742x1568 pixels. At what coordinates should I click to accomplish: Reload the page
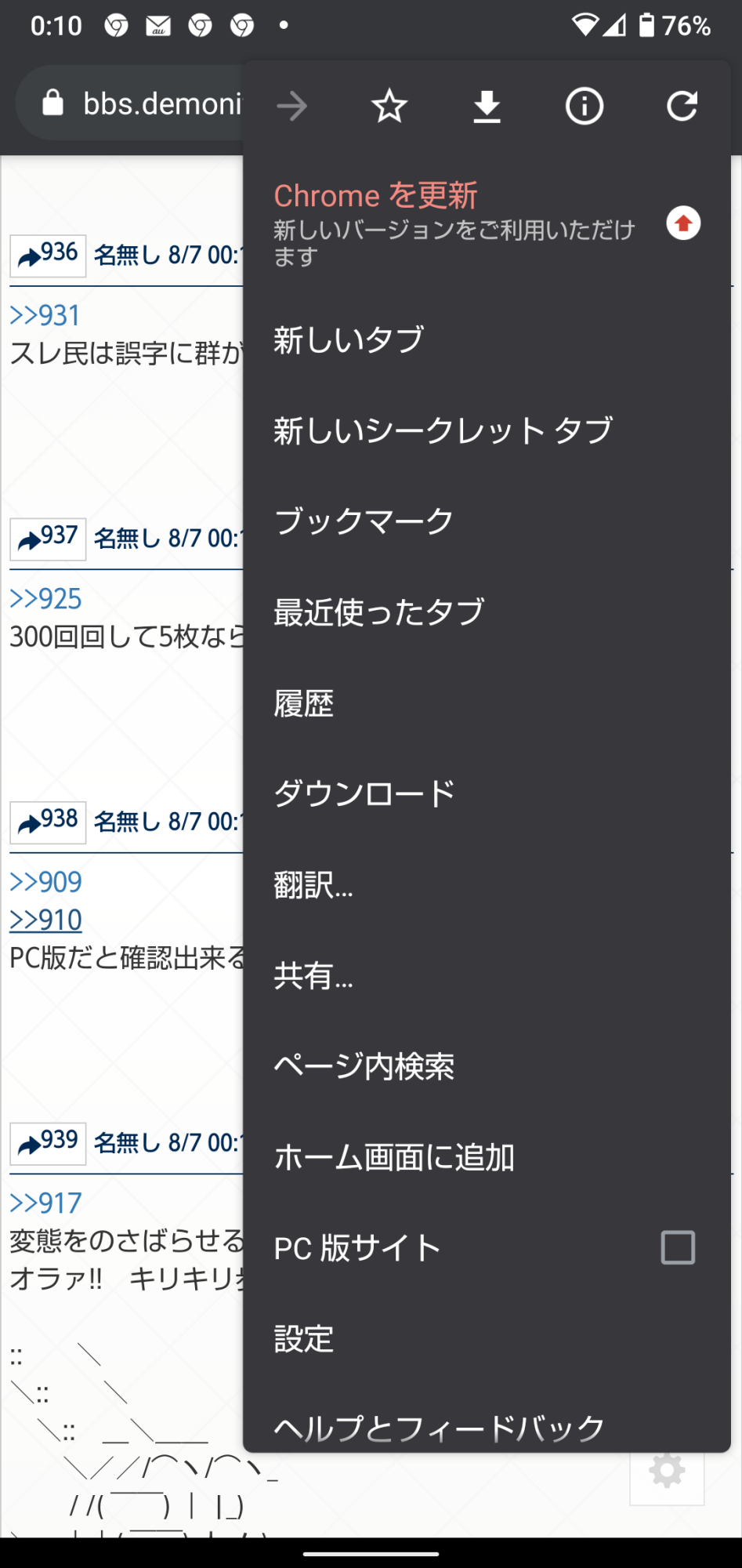pos(682,106)
